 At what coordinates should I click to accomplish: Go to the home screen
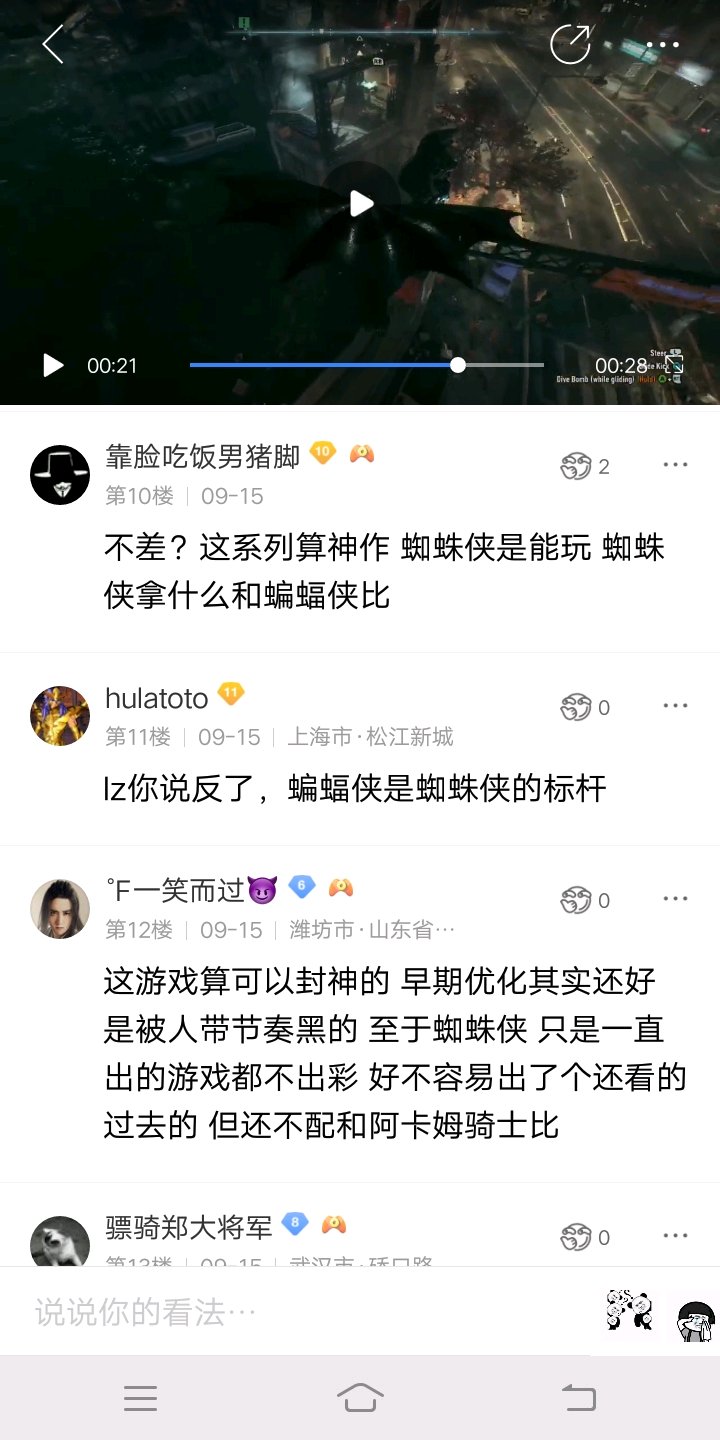[360, 1397]
